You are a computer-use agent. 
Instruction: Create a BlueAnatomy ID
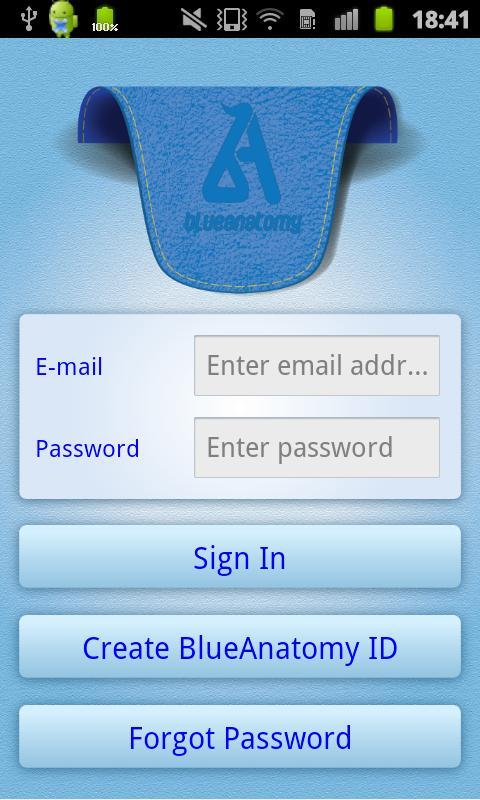tap(240, 647)
